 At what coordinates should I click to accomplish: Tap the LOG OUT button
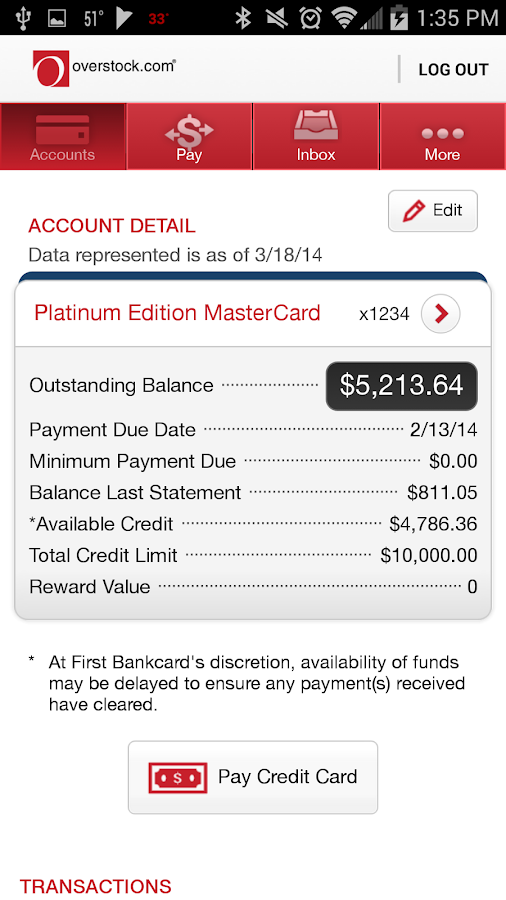click(453, 69)
